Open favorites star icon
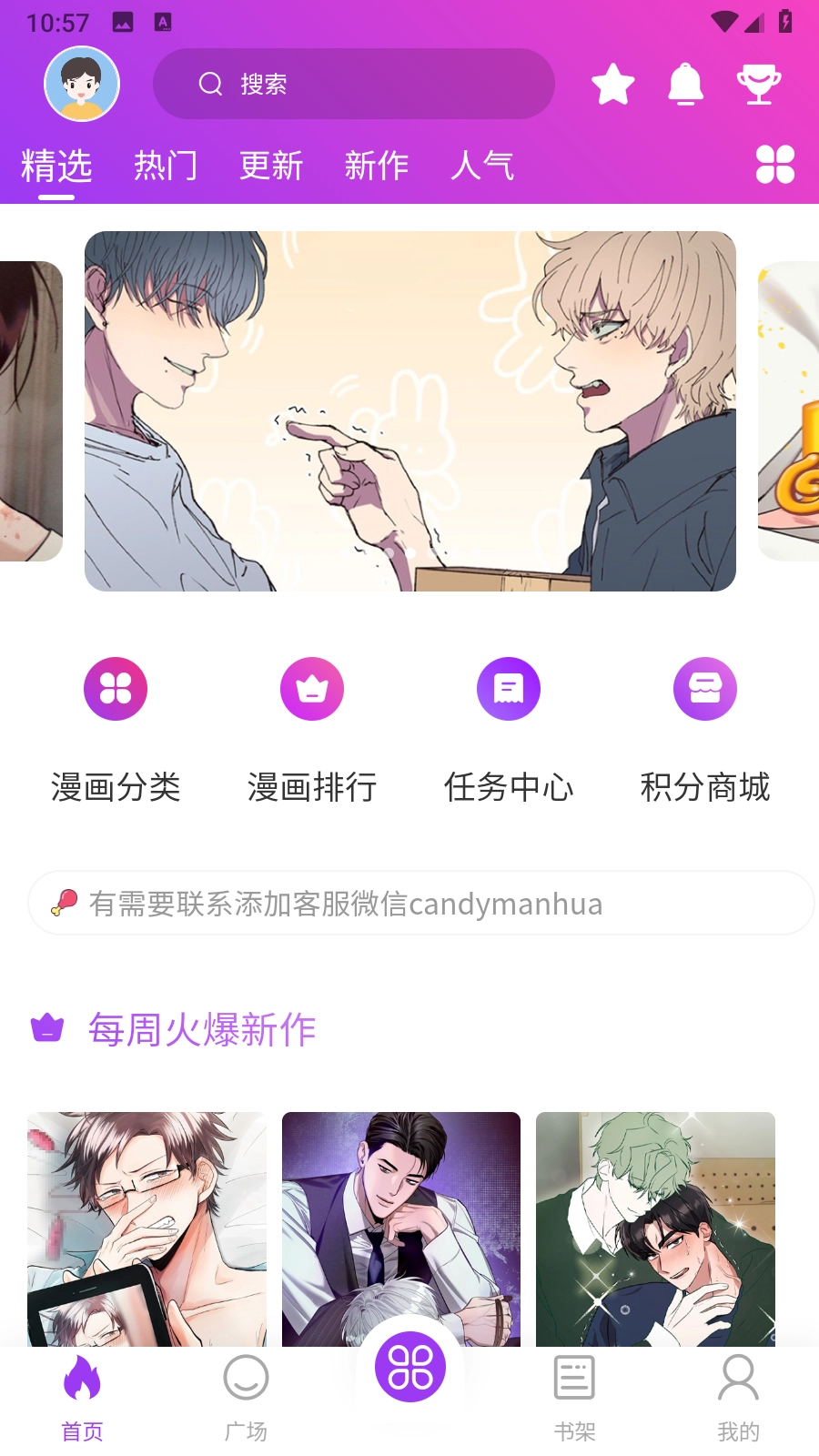The height and width of the screenshot is (1456, 819). (612, 85)
